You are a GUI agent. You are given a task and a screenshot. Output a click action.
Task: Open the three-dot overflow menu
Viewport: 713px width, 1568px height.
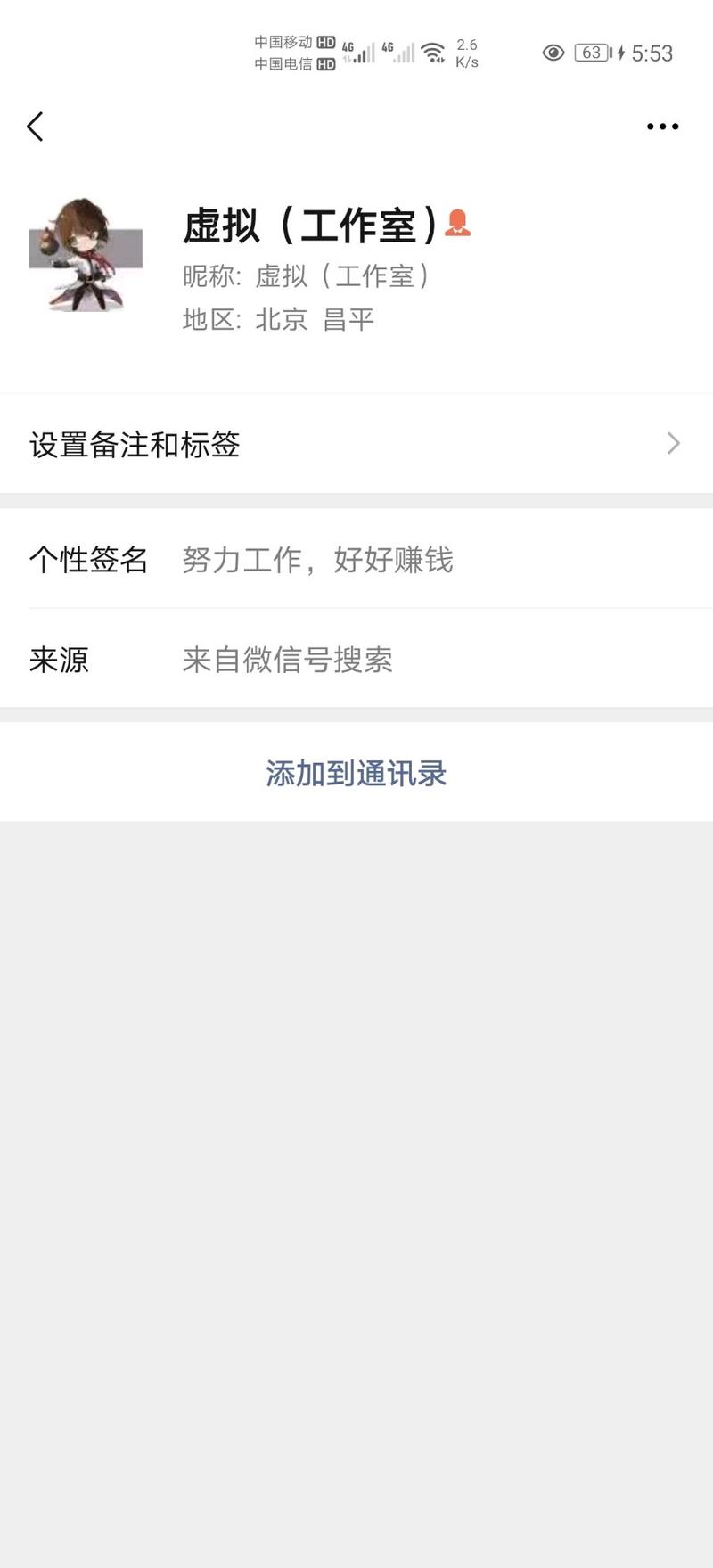point(662,127)
